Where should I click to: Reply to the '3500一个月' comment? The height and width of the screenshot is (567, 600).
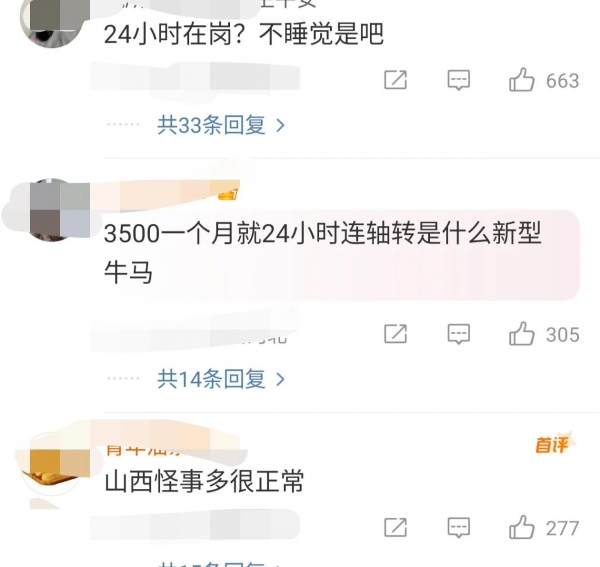pyautogui.click(x=458, y=334)
